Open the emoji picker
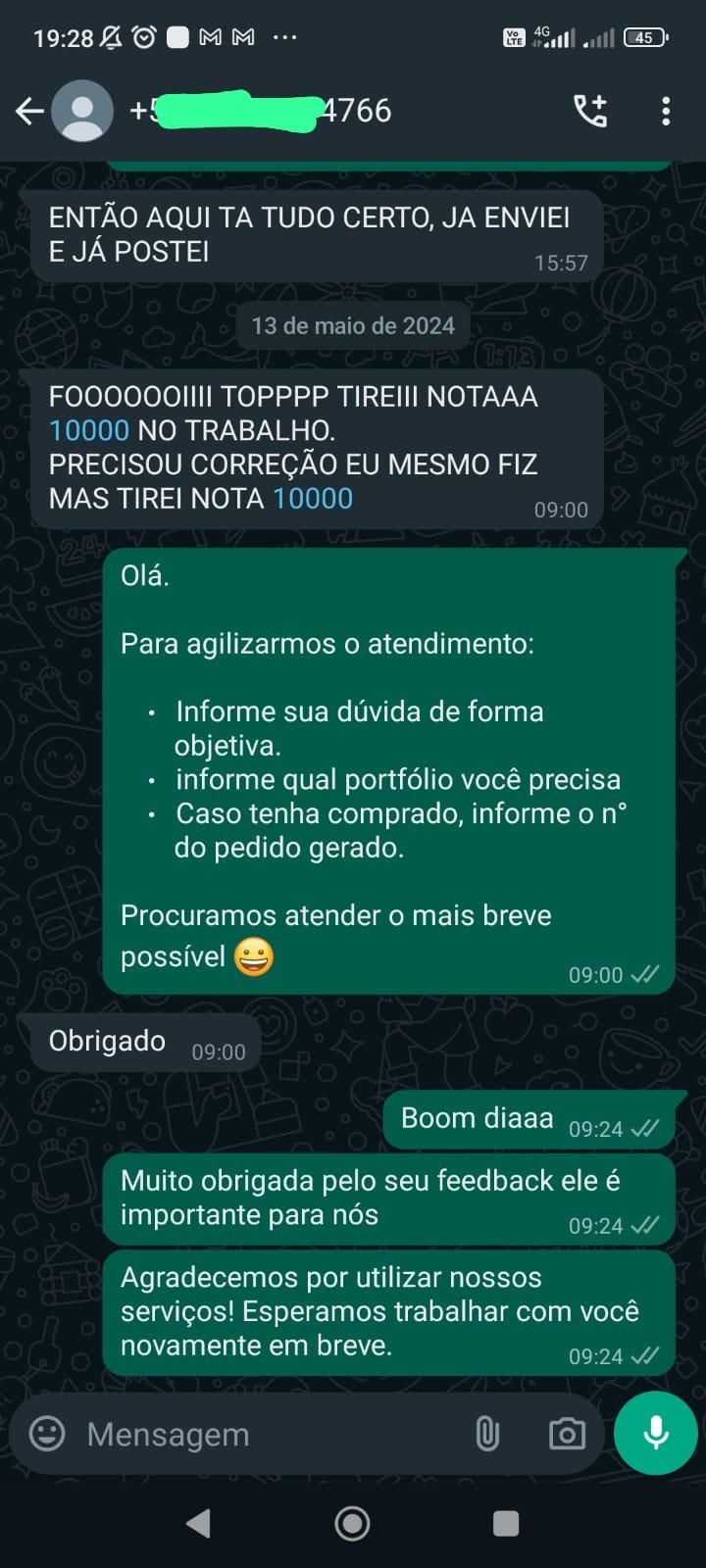The width and height of the screenshot is (706, 1568). coord(47,1434)
